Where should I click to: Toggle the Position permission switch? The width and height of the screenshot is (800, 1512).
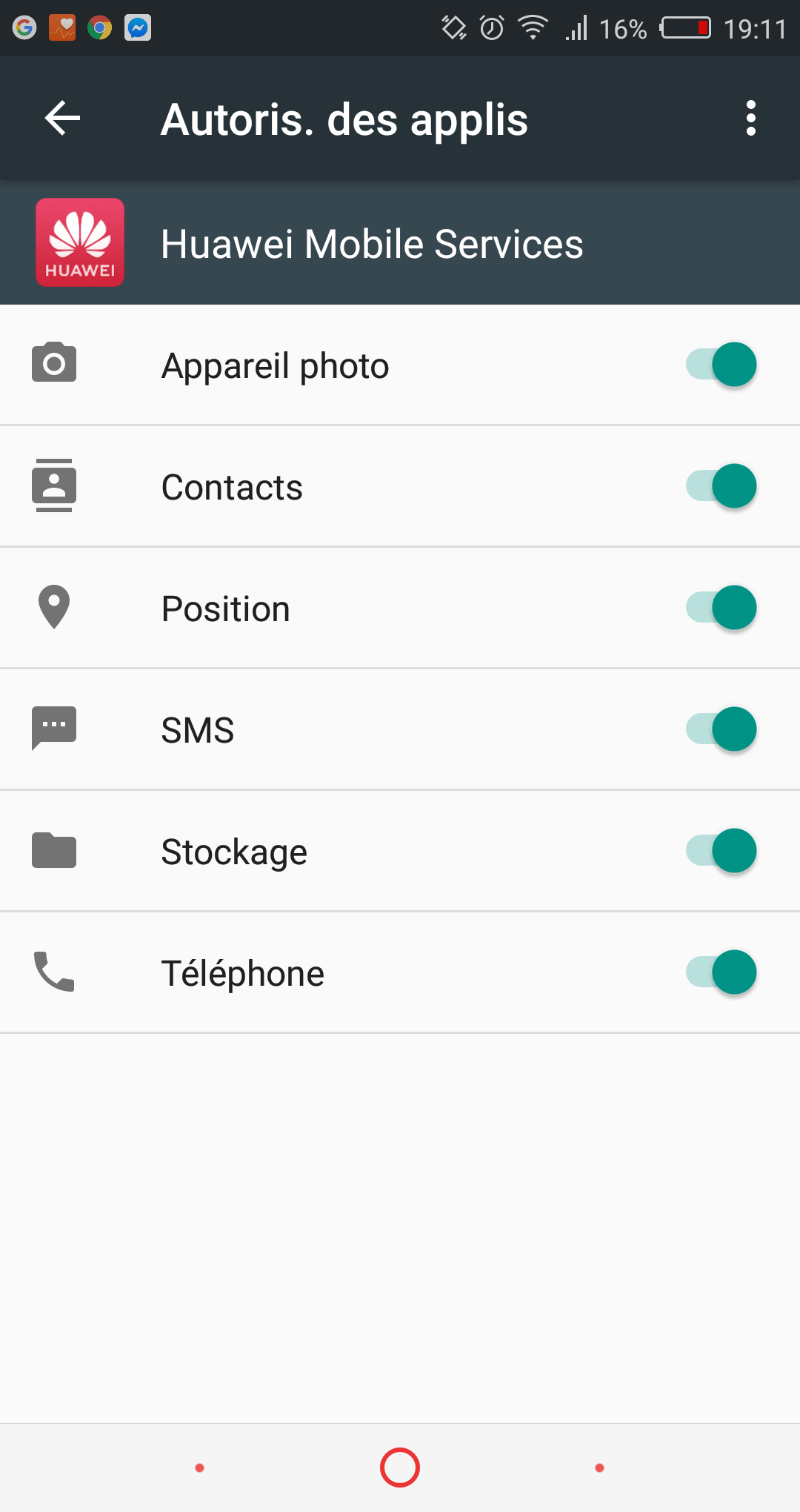721,608
